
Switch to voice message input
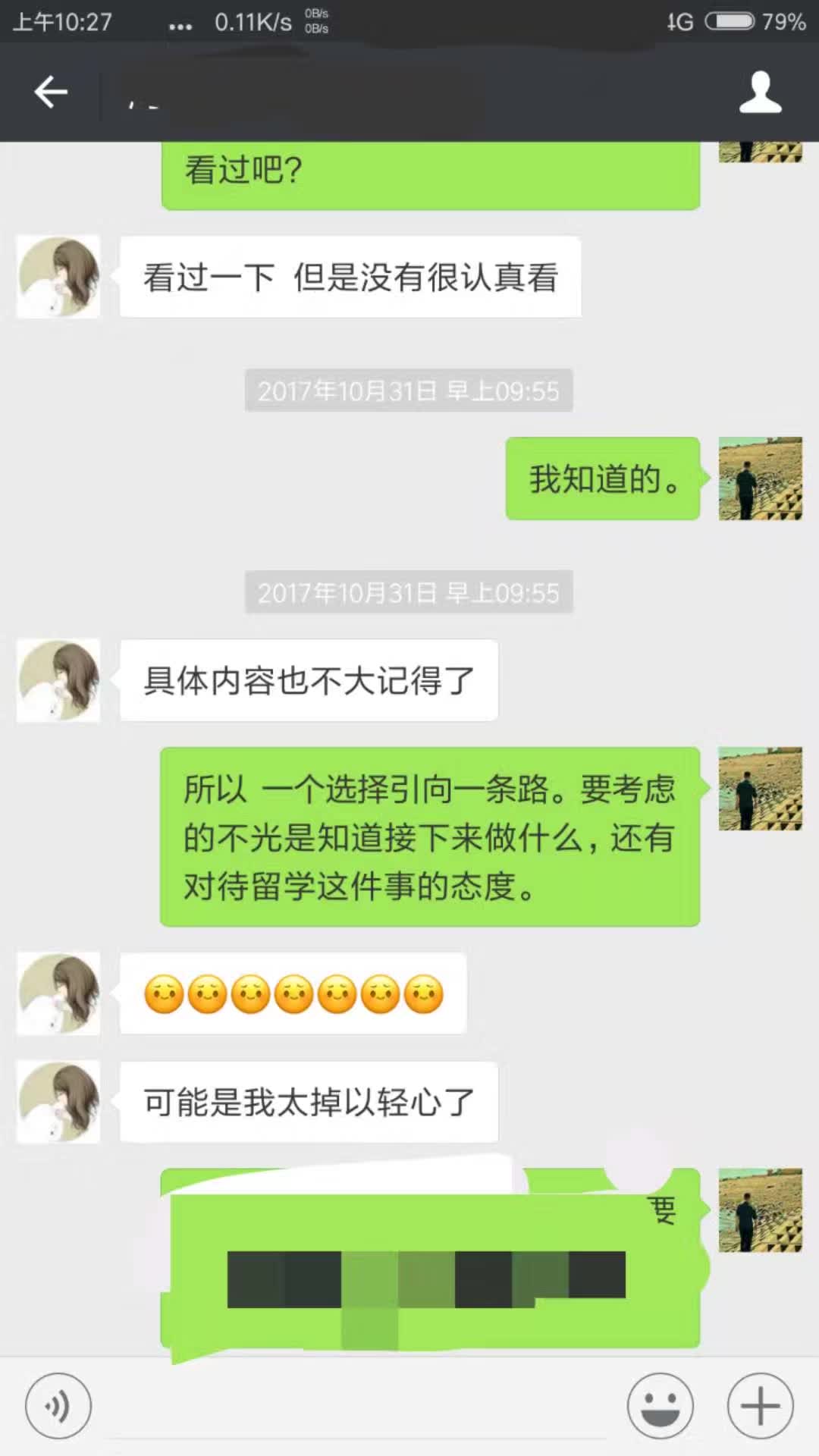tap(58, 1406)
